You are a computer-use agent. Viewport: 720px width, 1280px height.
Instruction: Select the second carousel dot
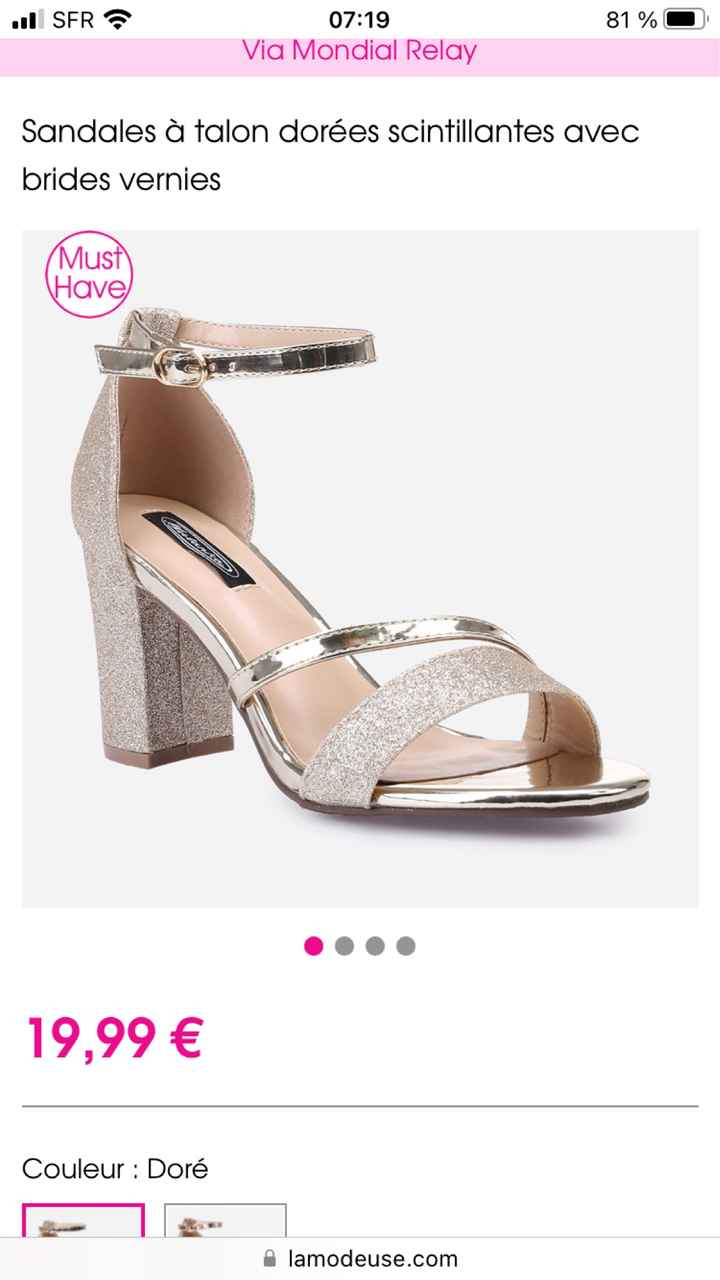coord(345,943)
